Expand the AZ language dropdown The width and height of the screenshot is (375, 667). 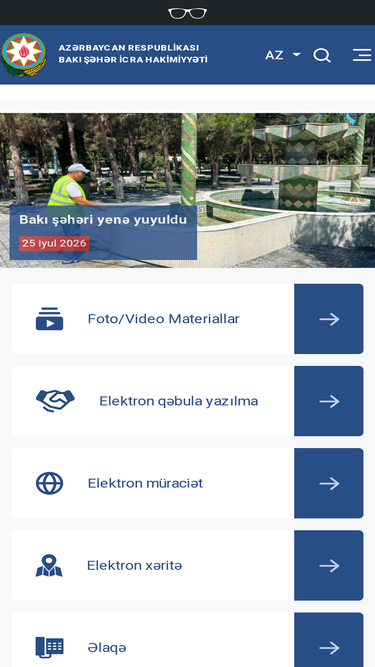pos(283,55)
